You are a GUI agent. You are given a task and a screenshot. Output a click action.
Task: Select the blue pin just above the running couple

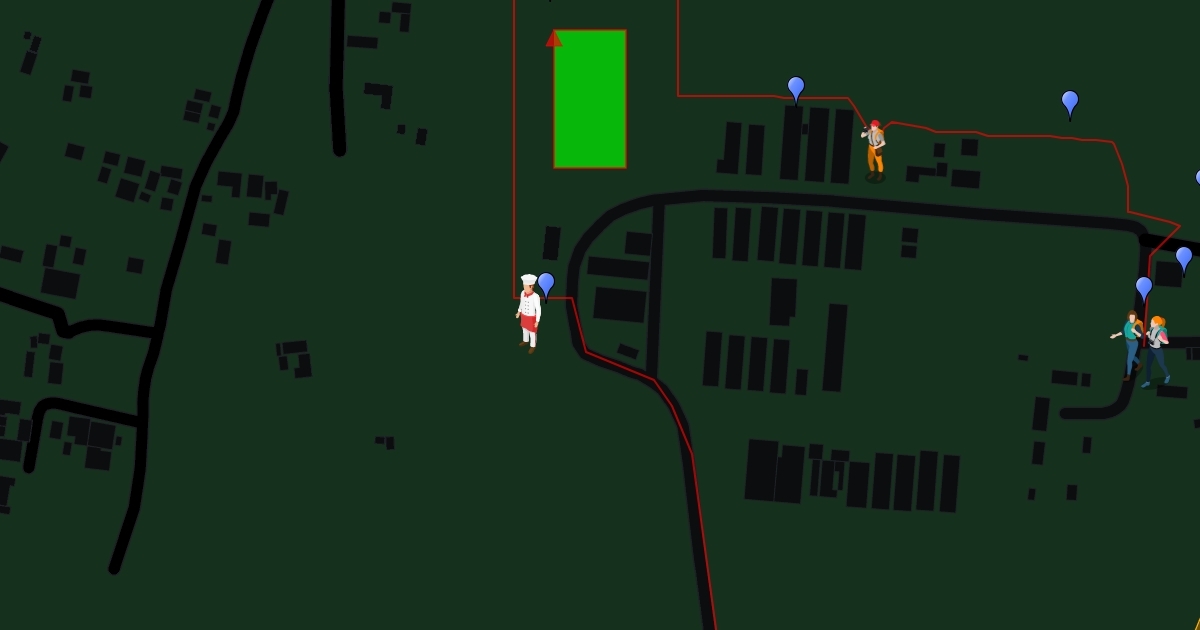pyautogui.click(x=1144, y=289)
